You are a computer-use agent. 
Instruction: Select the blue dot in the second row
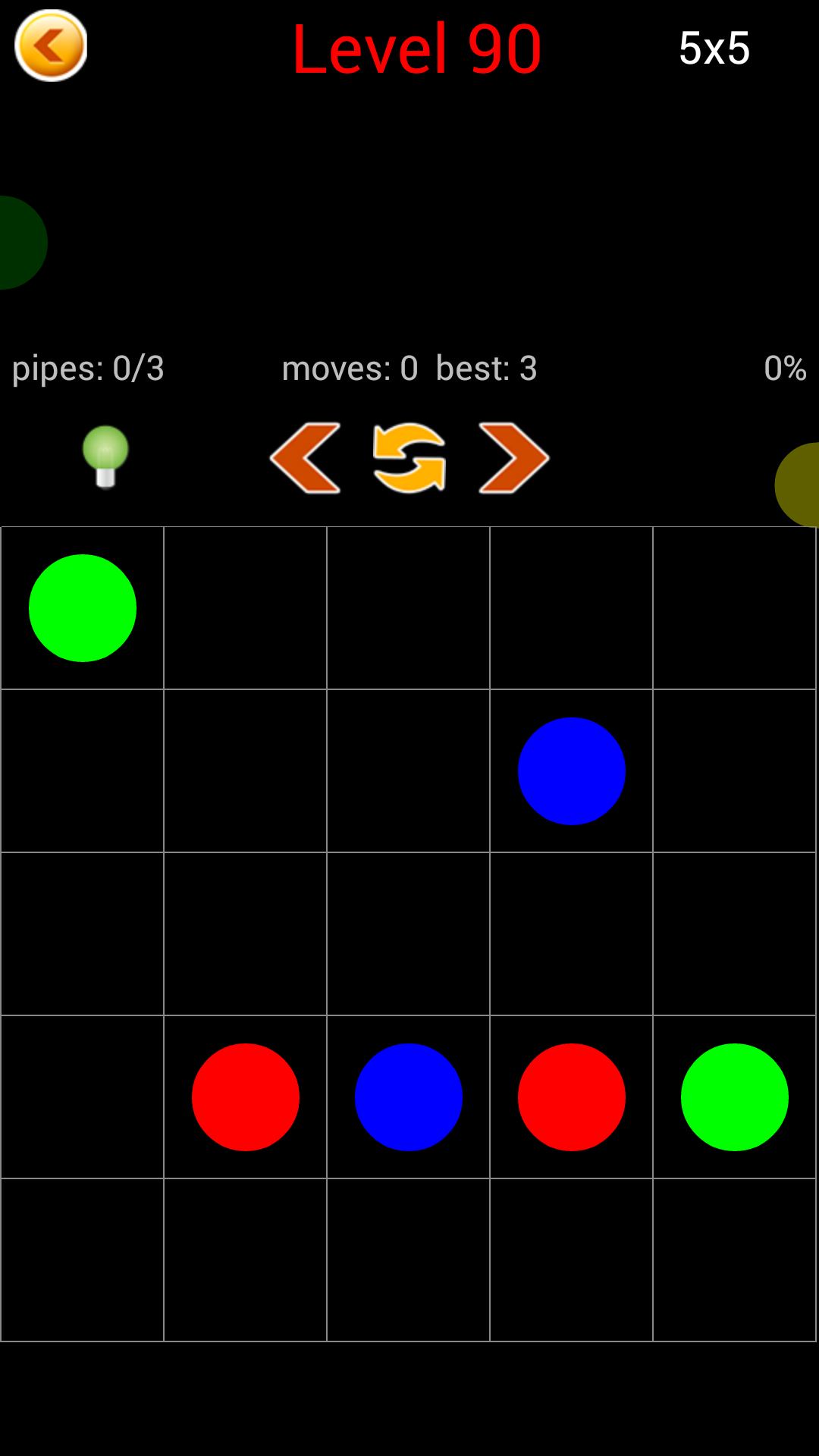[571, 771]
